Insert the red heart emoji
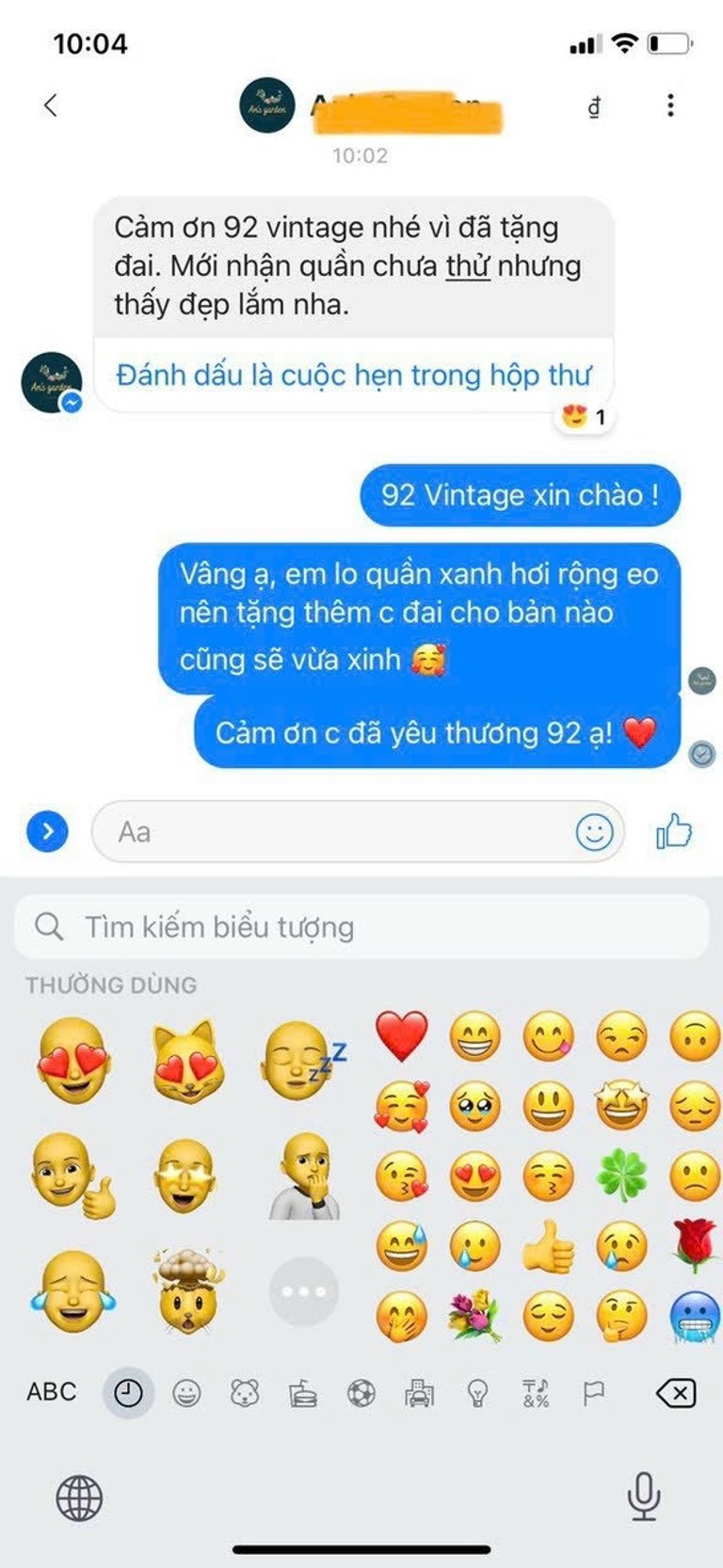 point(402,1035)
